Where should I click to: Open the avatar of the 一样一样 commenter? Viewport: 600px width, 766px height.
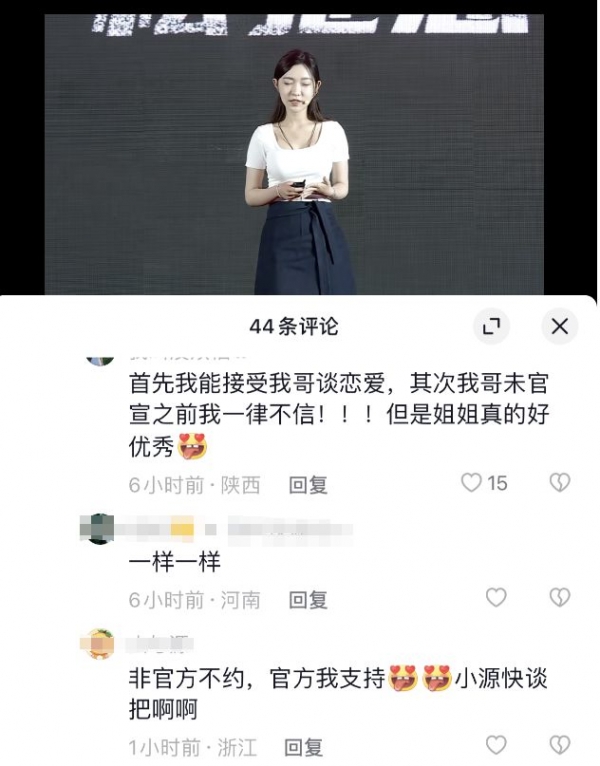coord(100,528)
